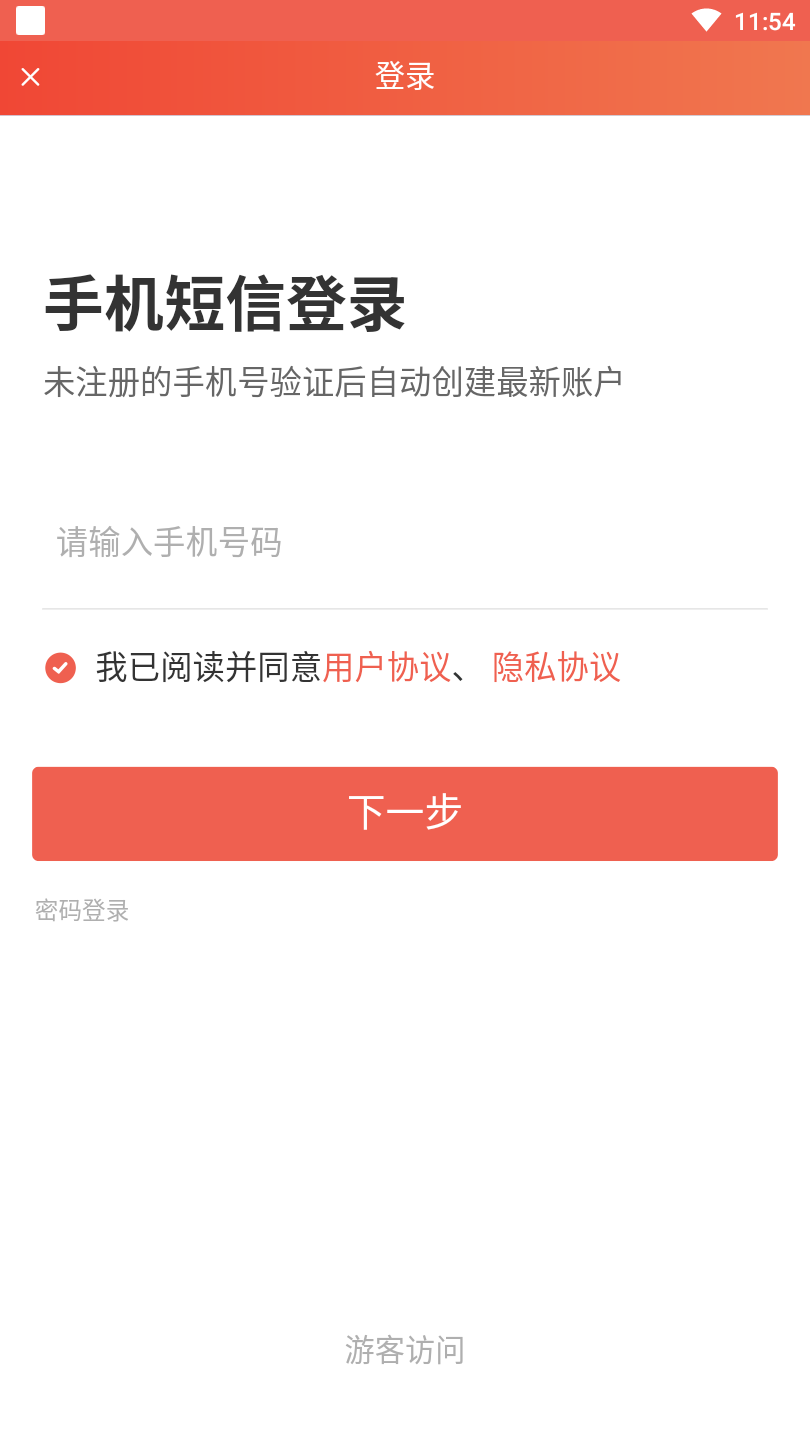Uncheck the agreement checkbox

61,667
